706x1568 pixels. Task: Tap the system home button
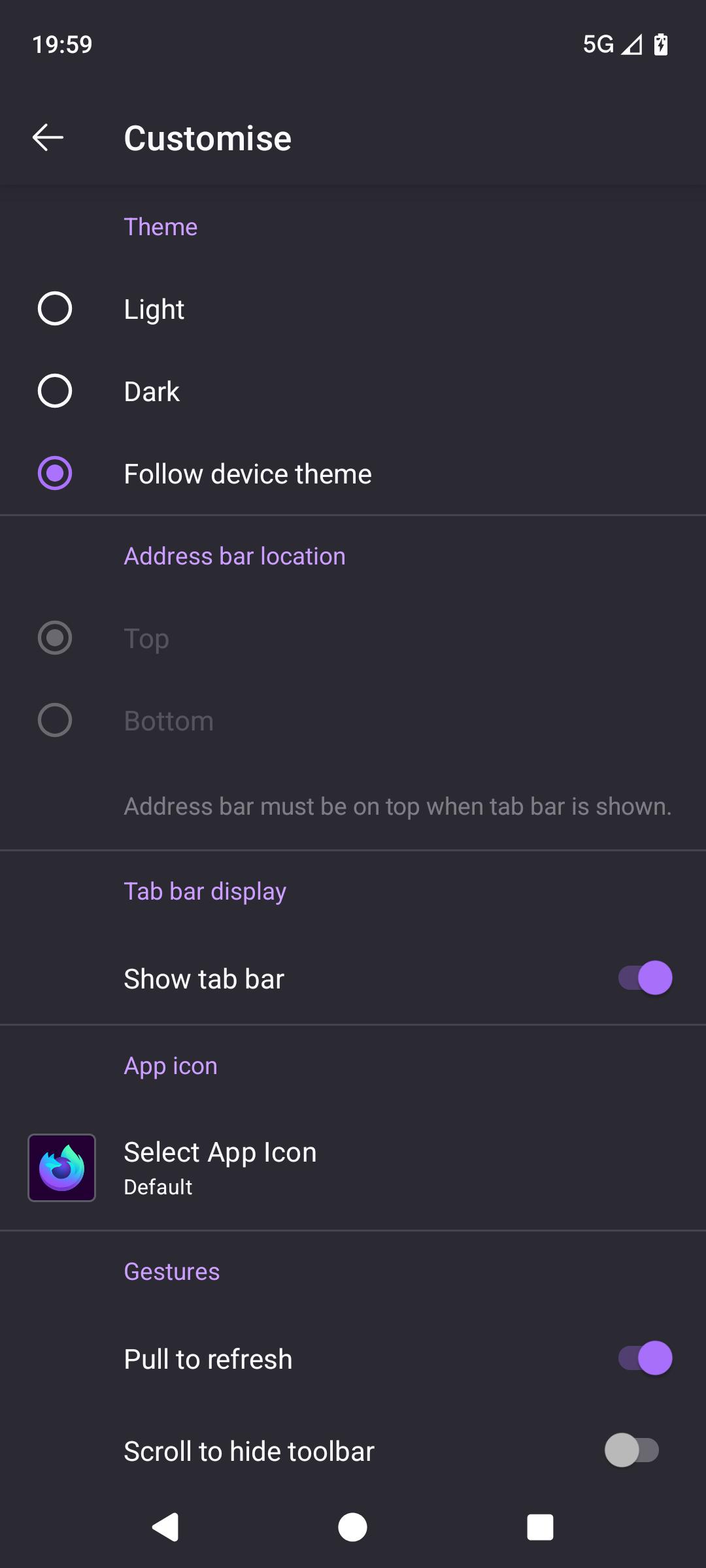[x=352, y=1527]
